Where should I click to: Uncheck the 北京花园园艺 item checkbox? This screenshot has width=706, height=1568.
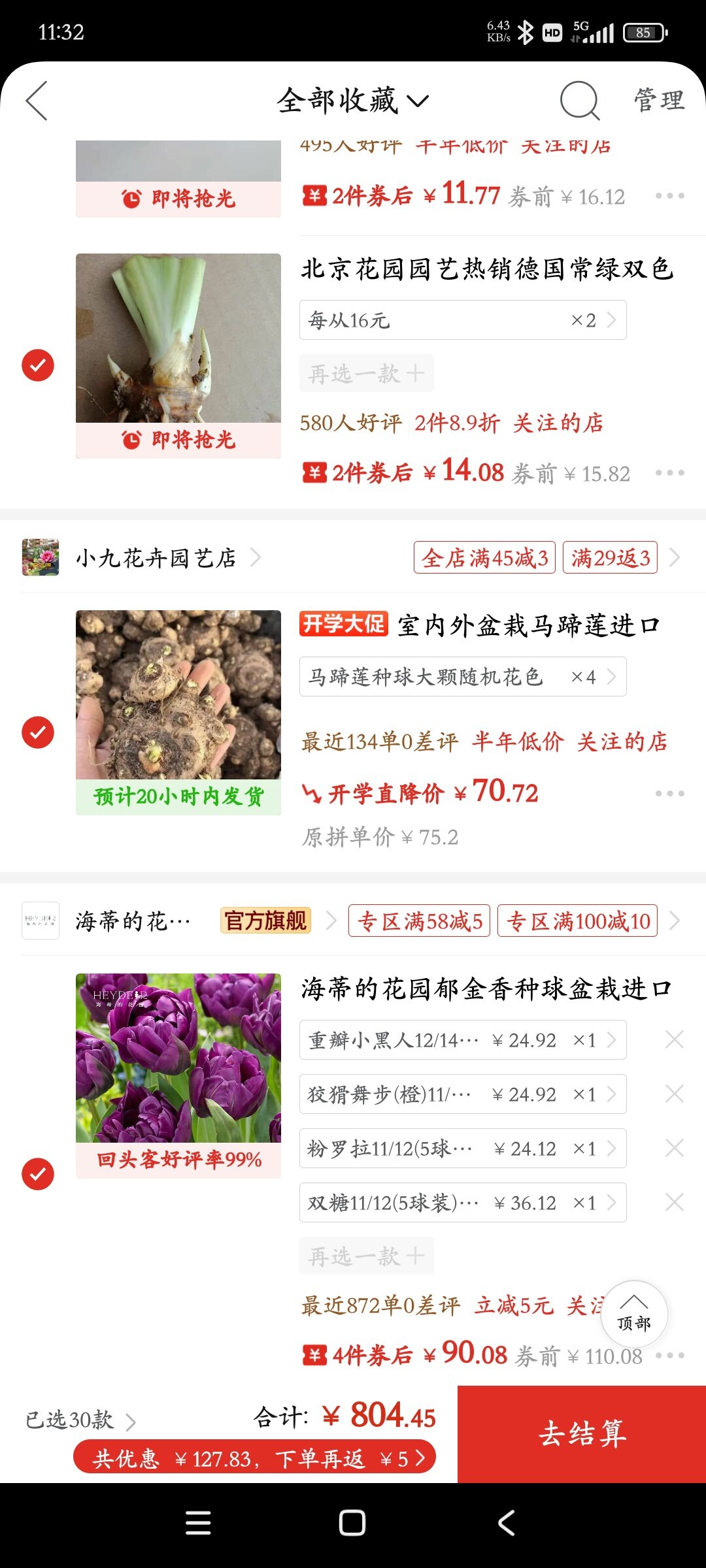tap(38, 365)
